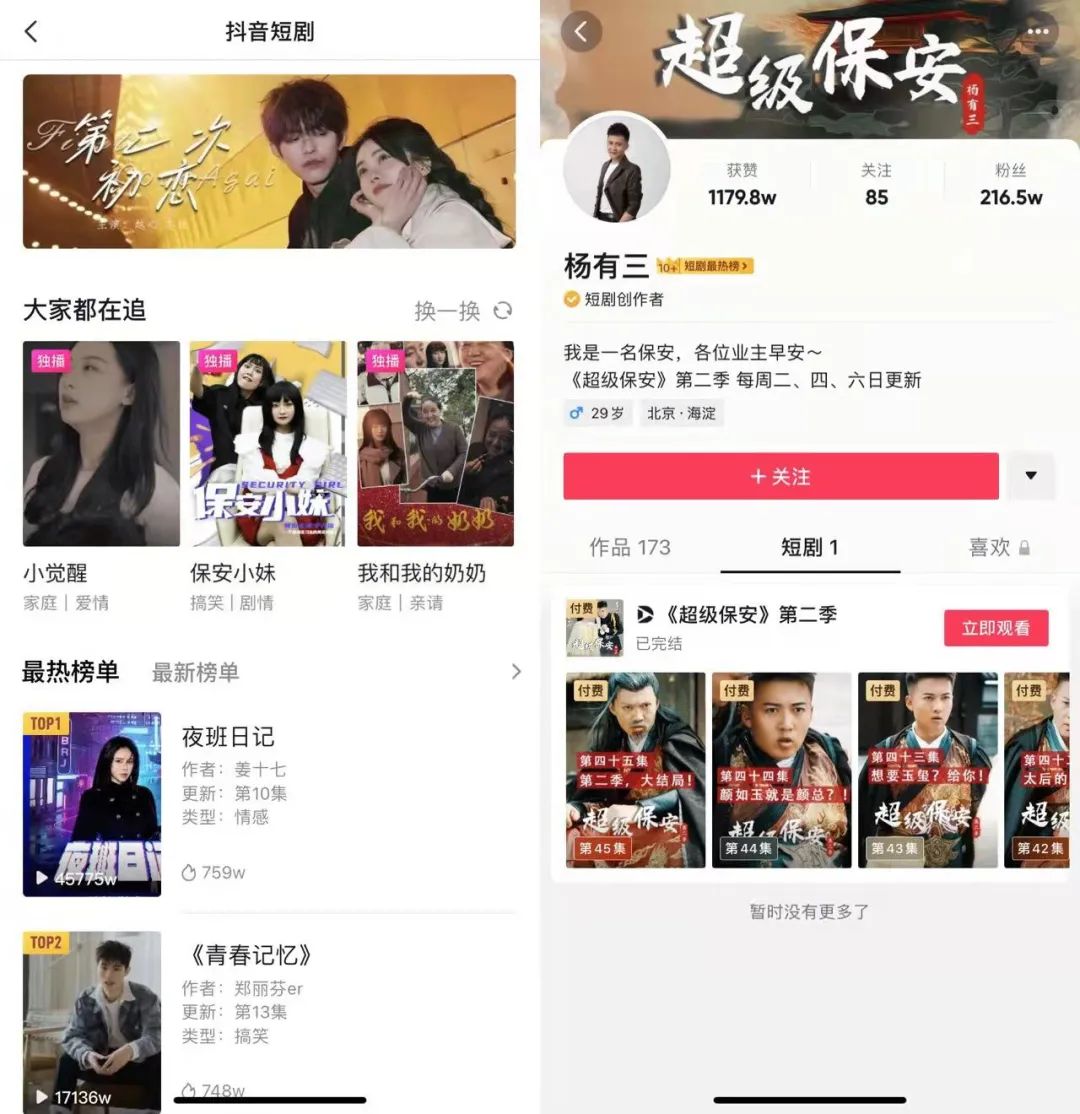The width and height of the screenshot is (1080, 1114).
Task: Switch to the 作品 173 tab
Action: pos(629,547)
